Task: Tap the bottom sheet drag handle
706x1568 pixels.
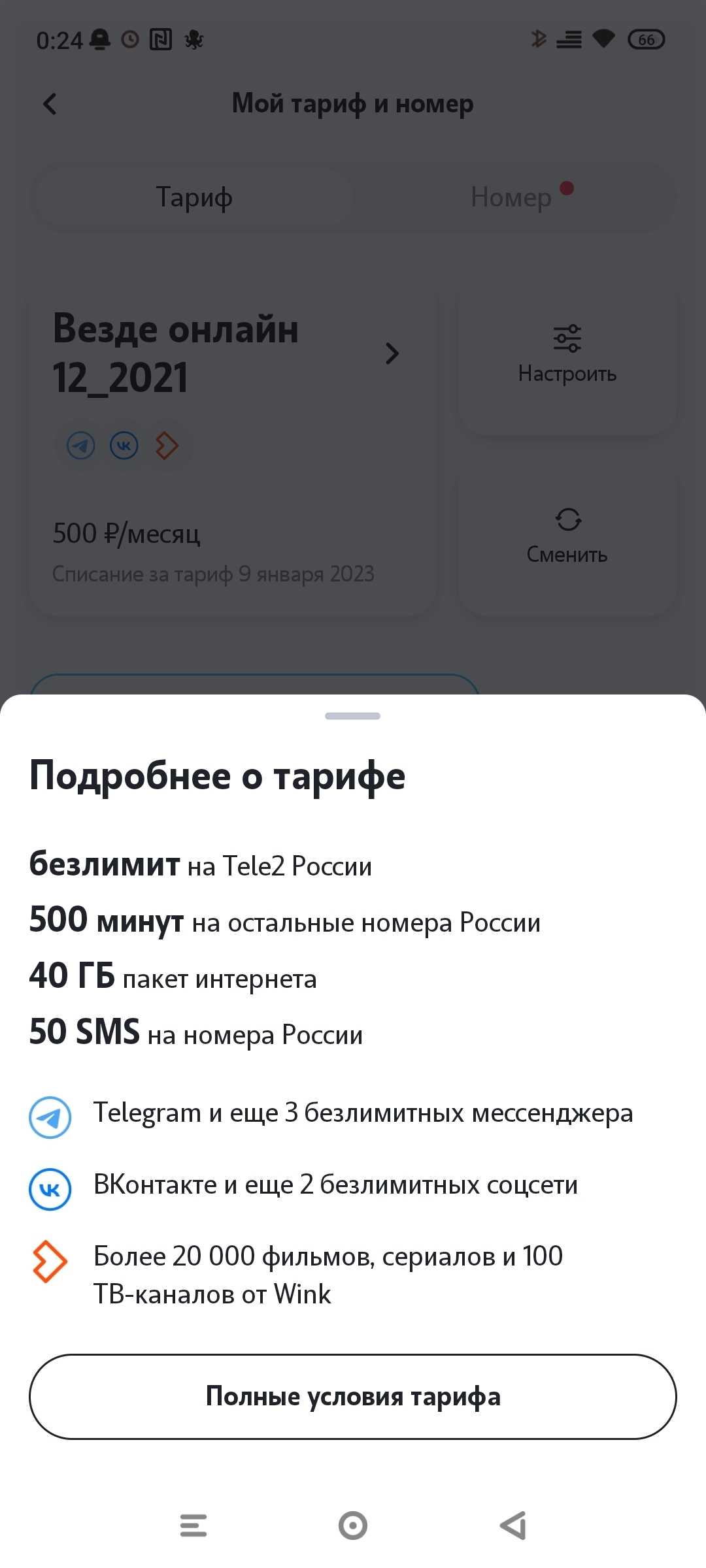Action: (353, 716)
